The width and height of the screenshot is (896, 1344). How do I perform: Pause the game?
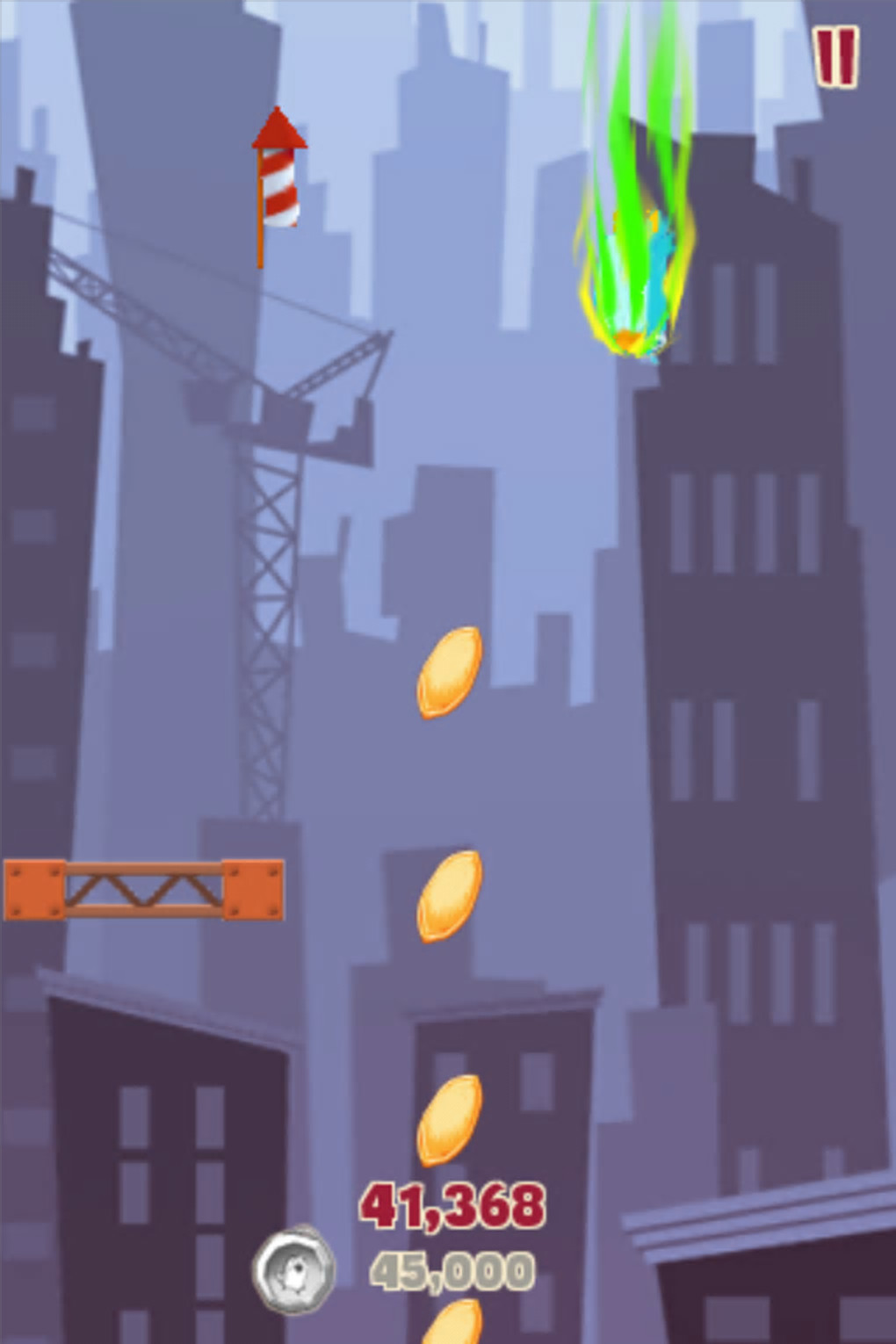click(x=835, y=57)
